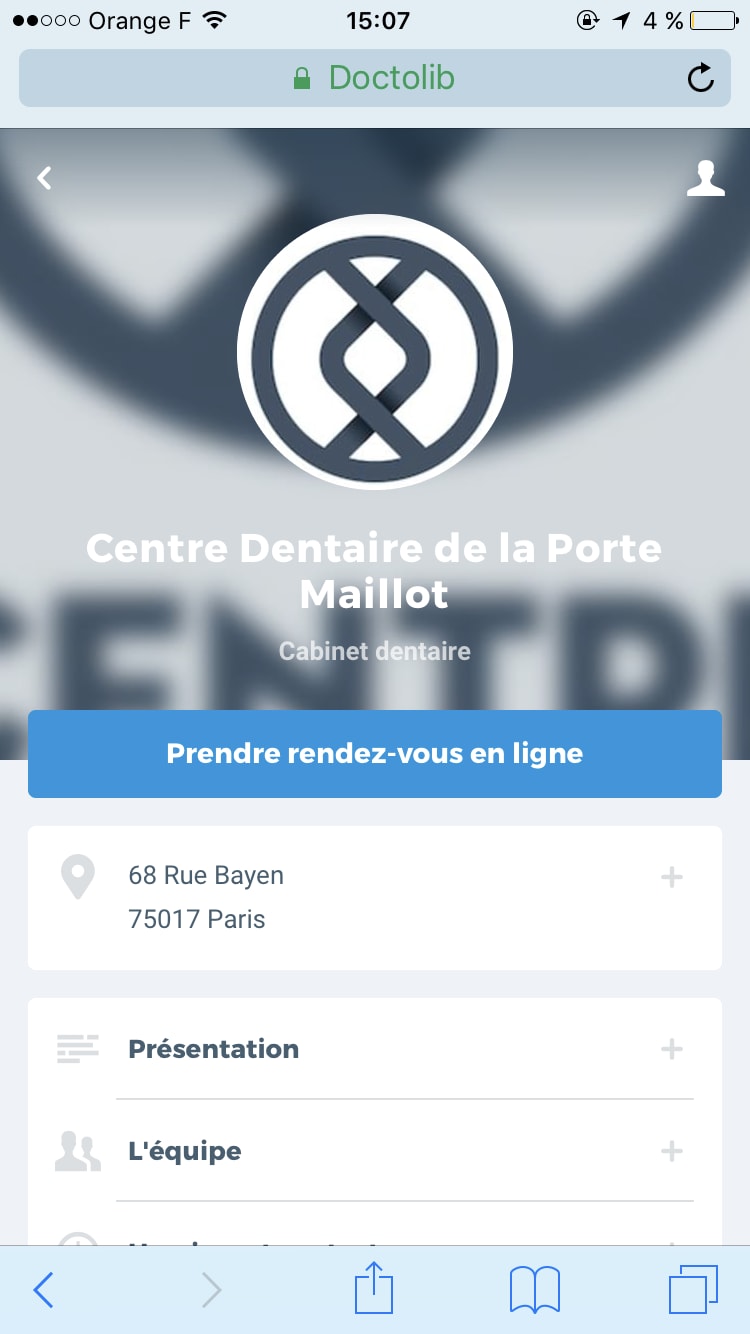Expand the L'équipe section
This screenshot has height=1334, width=750.
click(671, 1151)
